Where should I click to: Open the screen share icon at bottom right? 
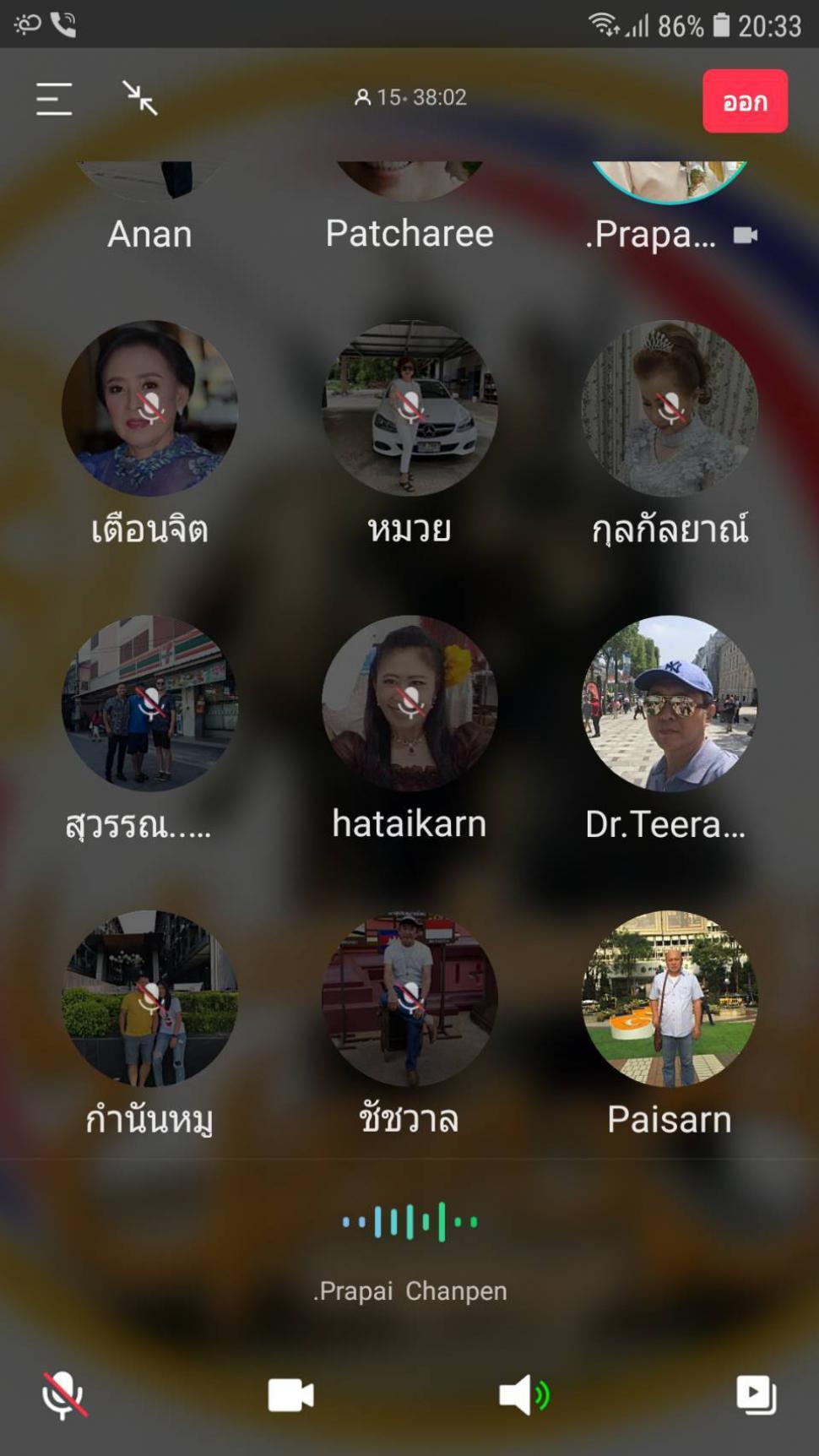(757, 1394)
